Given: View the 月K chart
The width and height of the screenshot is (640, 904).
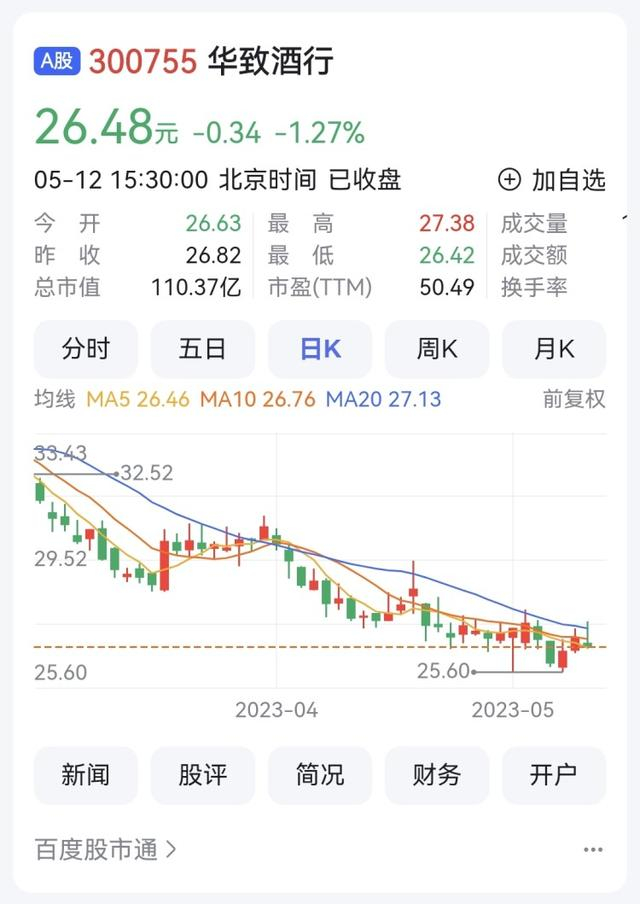Looking at the screenshot, I should pos(554,349).
